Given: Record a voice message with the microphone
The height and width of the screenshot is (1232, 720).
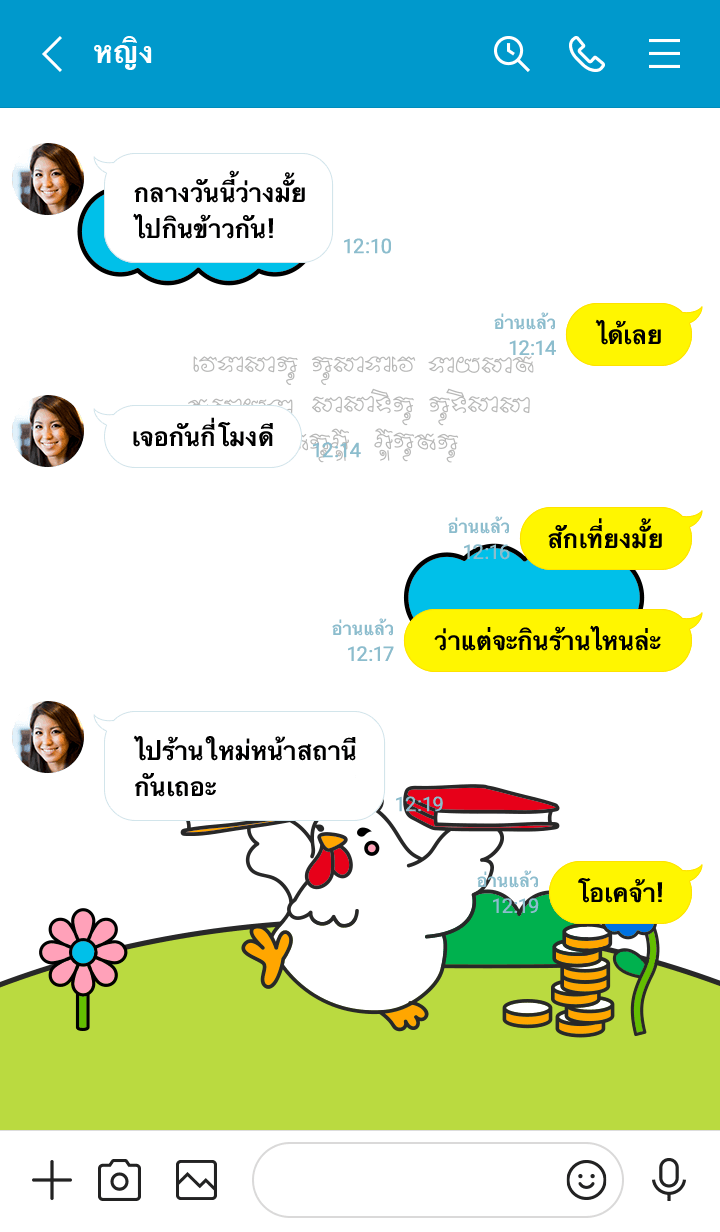Looking at the screenshot, I should point(668,1181).
